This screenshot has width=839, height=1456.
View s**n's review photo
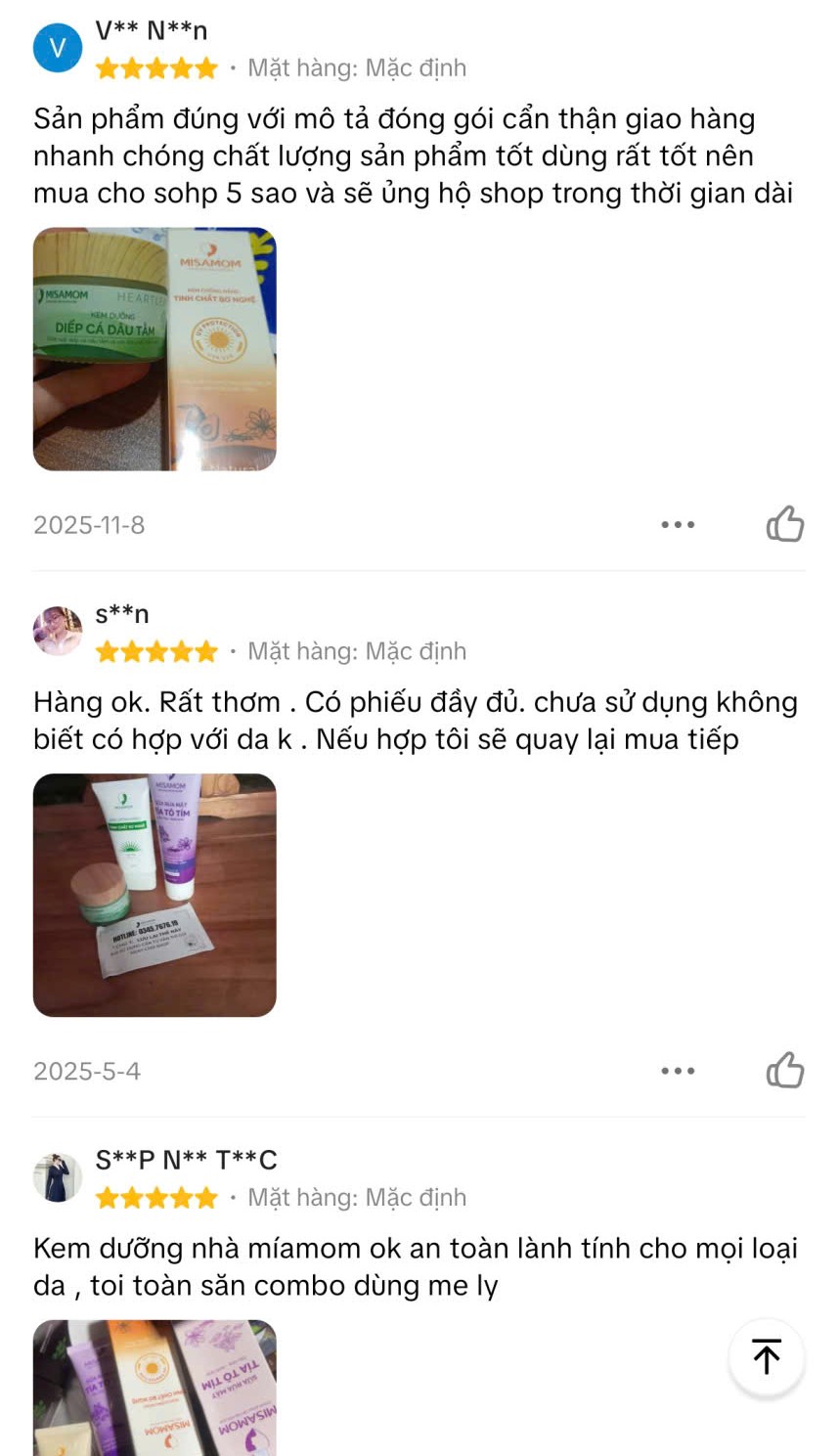155,895
